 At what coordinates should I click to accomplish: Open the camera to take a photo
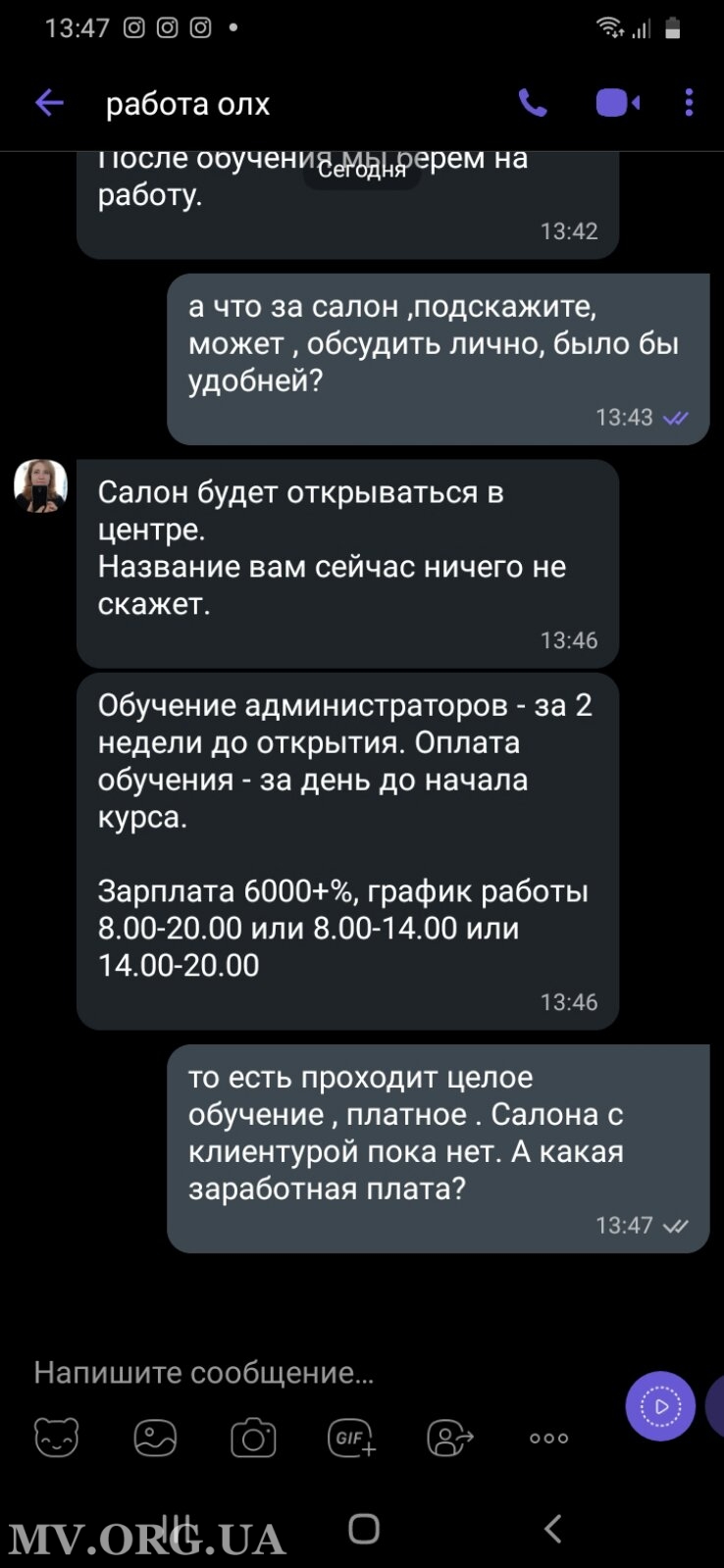(253, 1439)
